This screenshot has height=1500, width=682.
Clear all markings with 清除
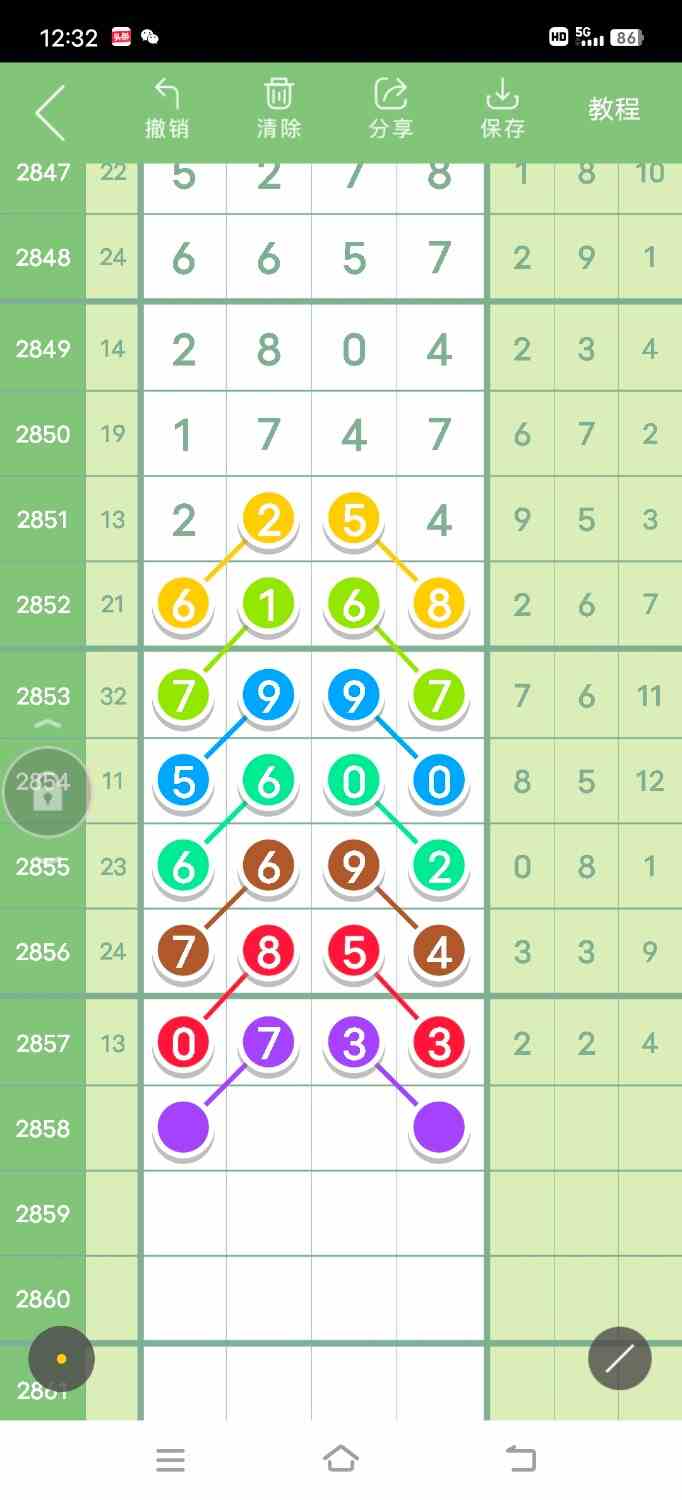[278, 110]
